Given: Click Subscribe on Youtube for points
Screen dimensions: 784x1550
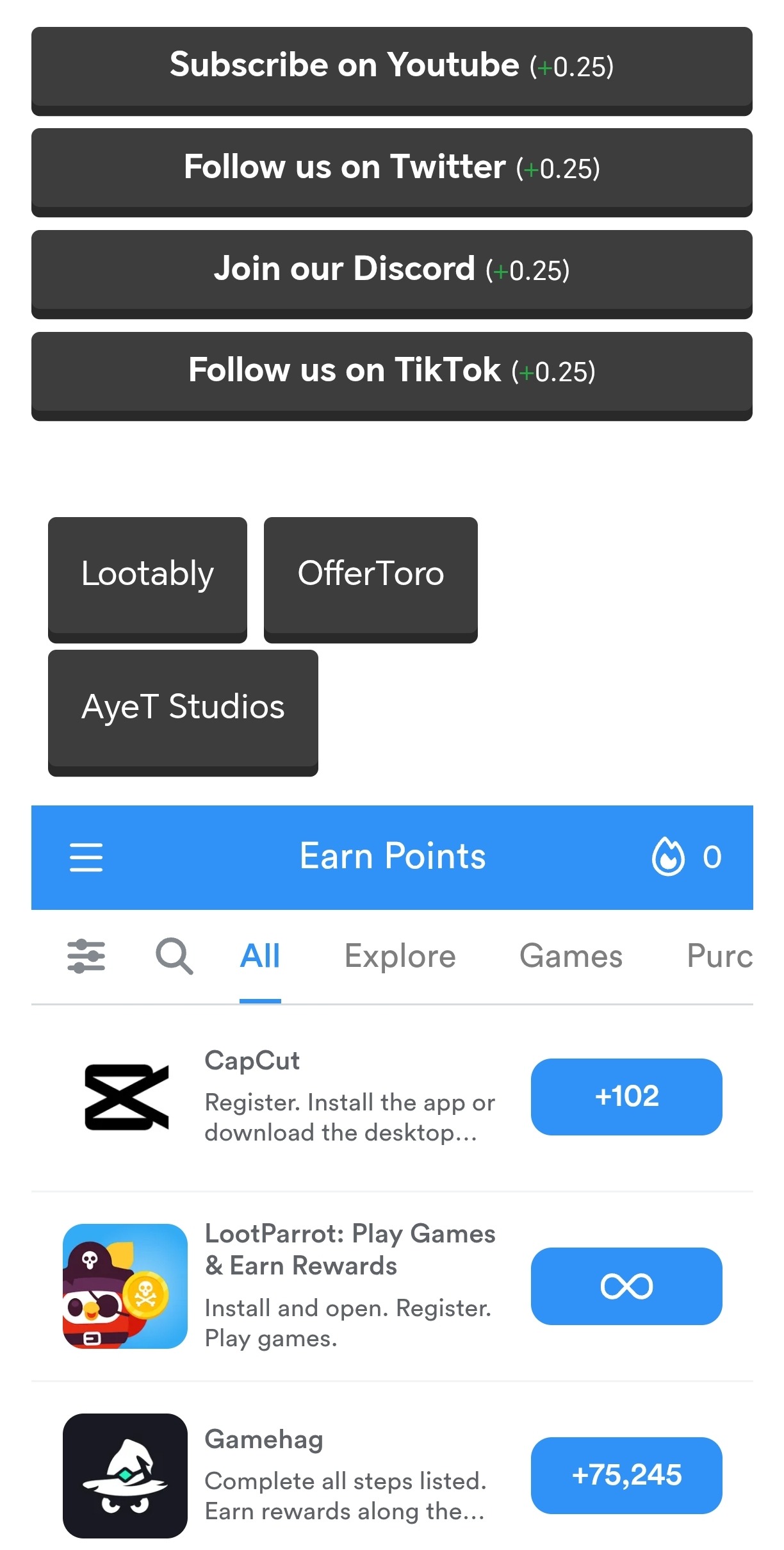Looking at the screenshot, I should [392, 67].
